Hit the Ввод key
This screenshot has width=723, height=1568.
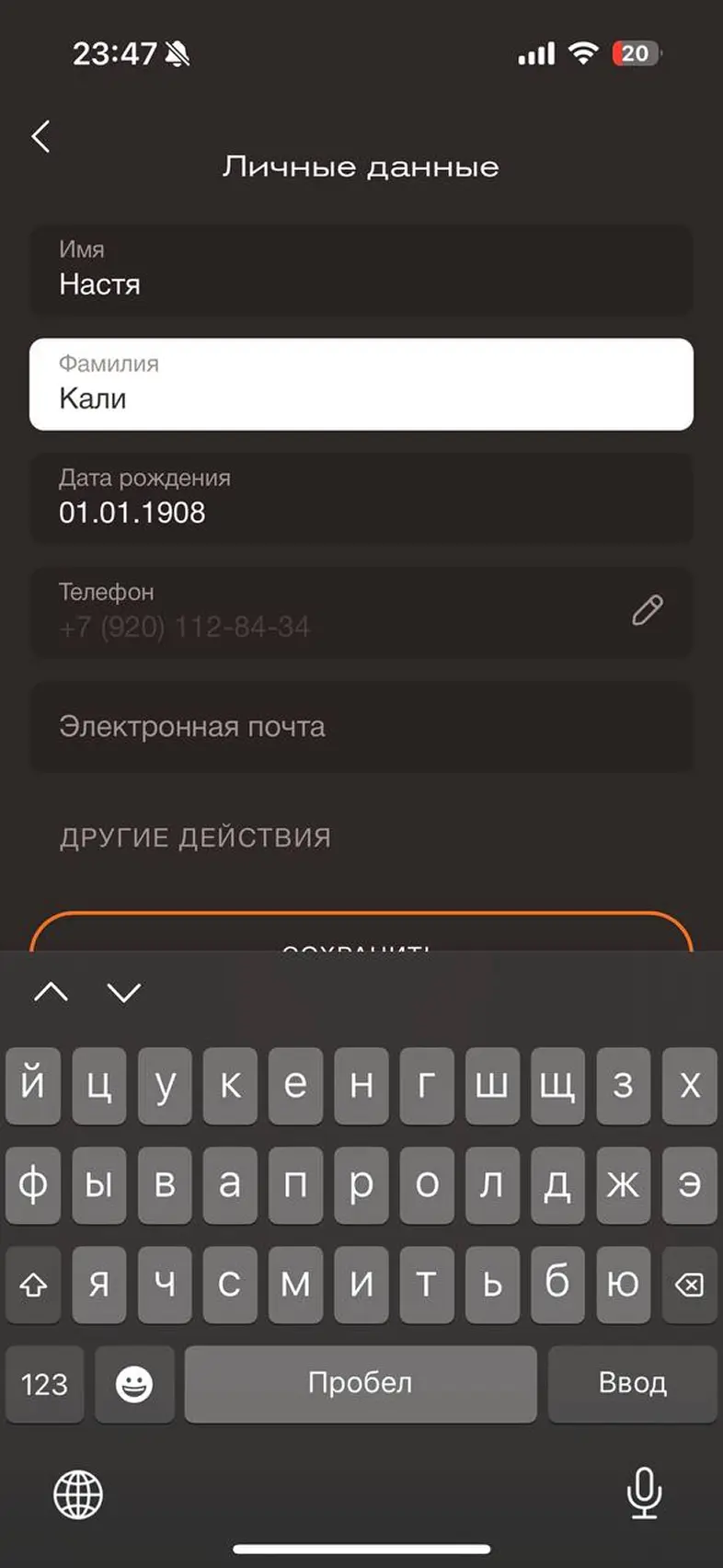coord(632,1383)
